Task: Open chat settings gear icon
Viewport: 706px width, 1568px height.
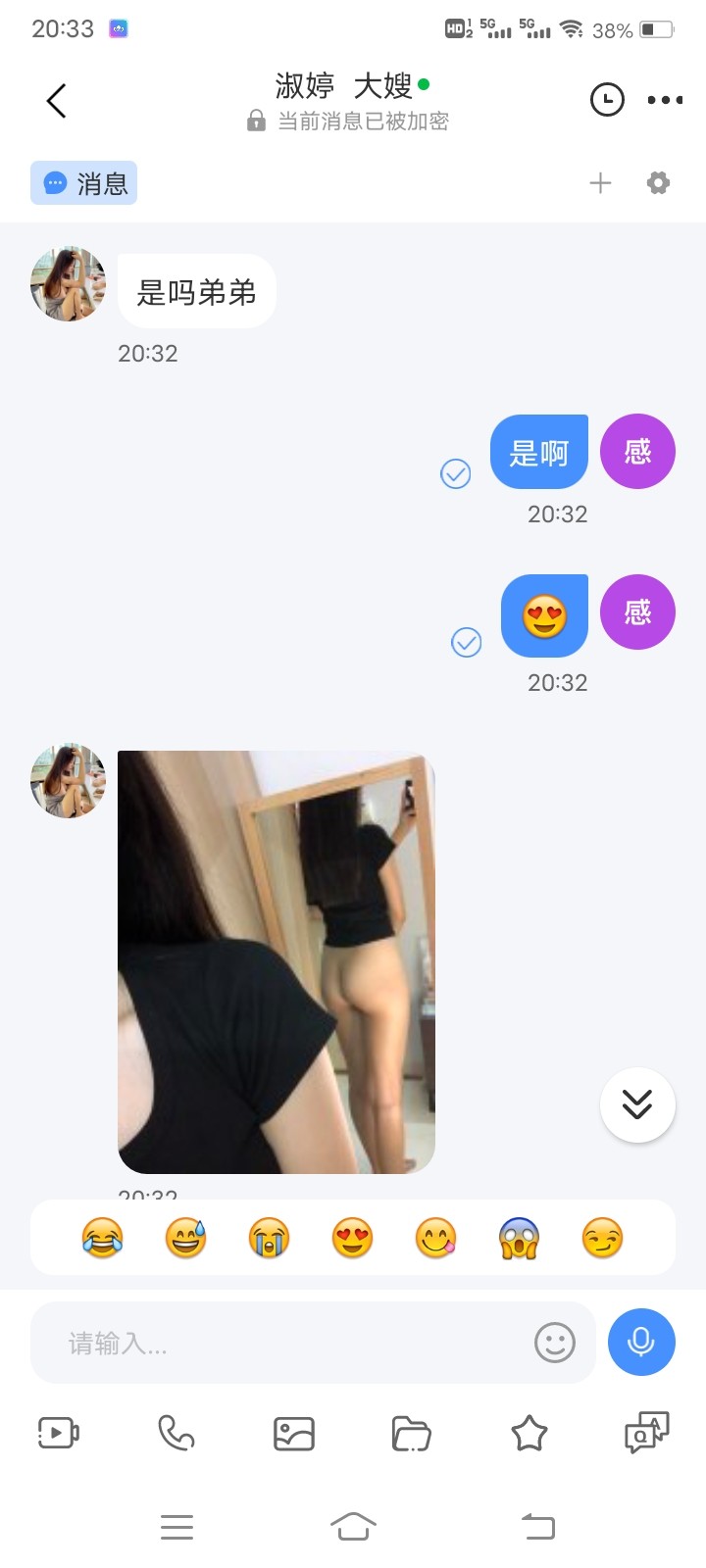Action: pos(658,182)
